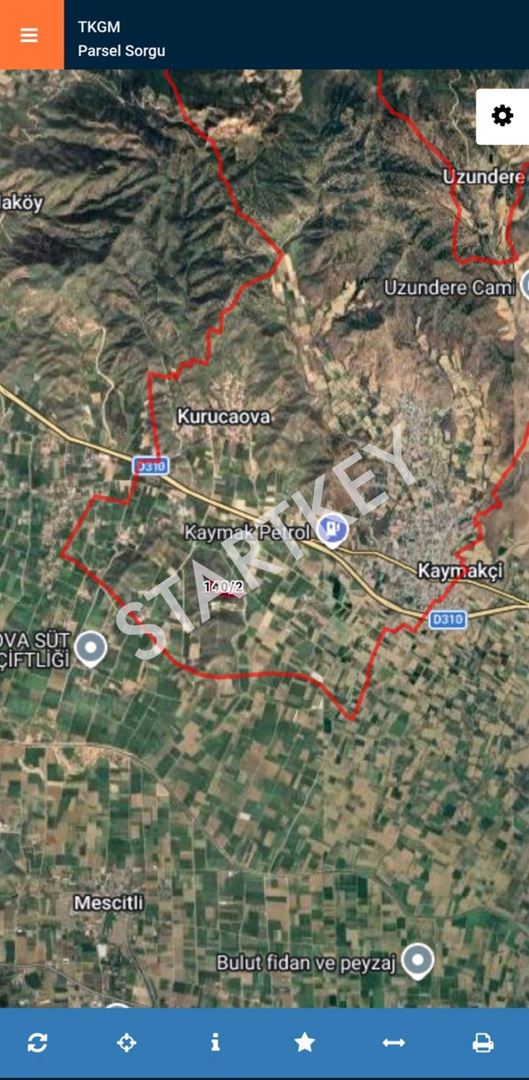Open the map settings gear
This screenshot has height=1080, width=529.
pos(502,116)
